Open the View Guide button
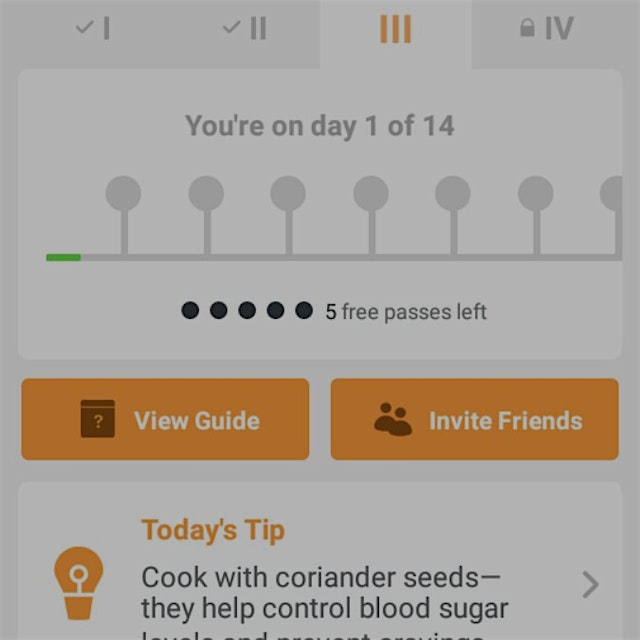The width and height of the screenshot is (640, 640). pyautogui.click(x=165, y=420)
